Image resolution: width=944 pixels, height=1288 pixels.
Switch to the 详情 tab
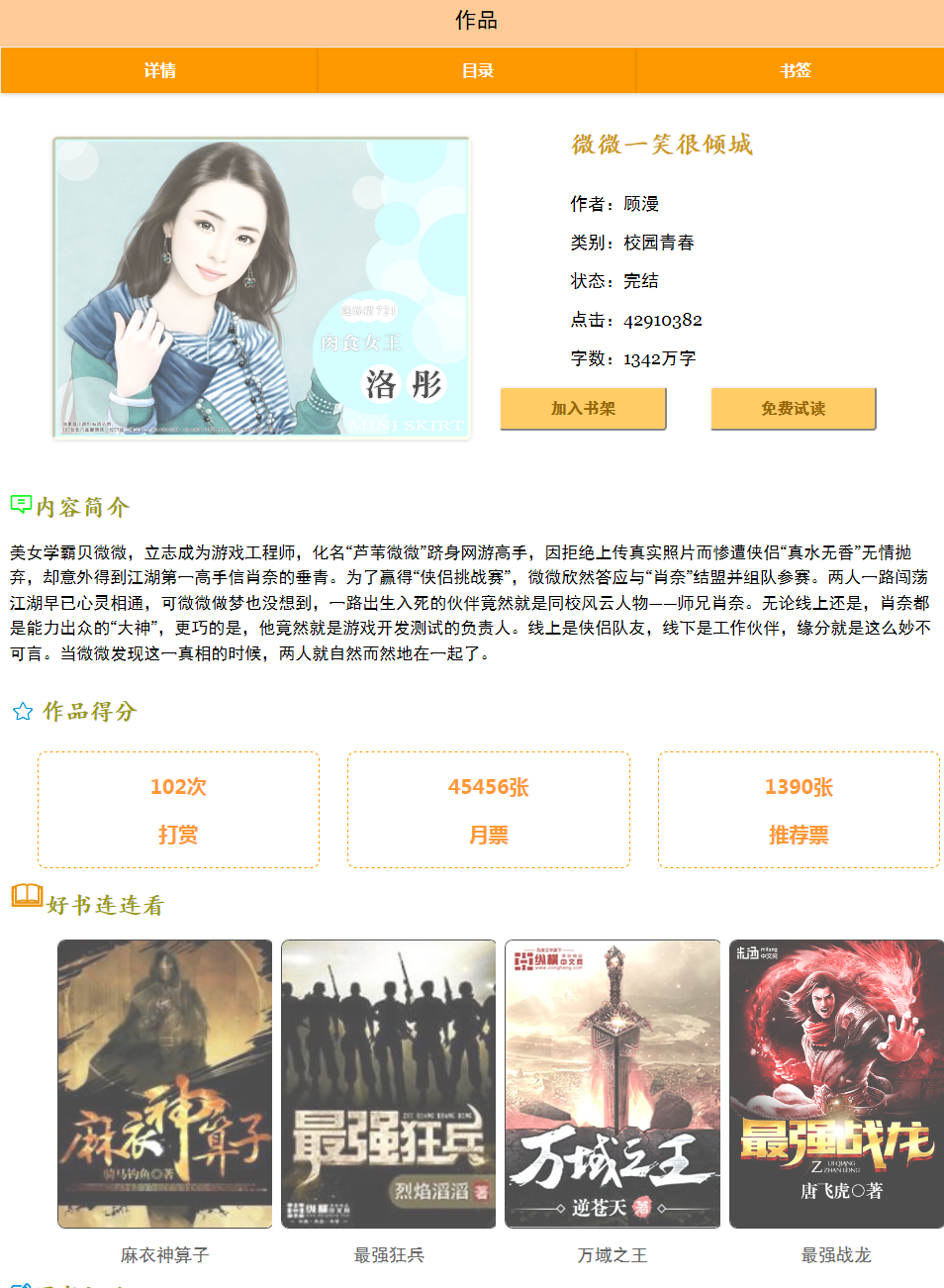pyautogui.click(x=159, y=70)
